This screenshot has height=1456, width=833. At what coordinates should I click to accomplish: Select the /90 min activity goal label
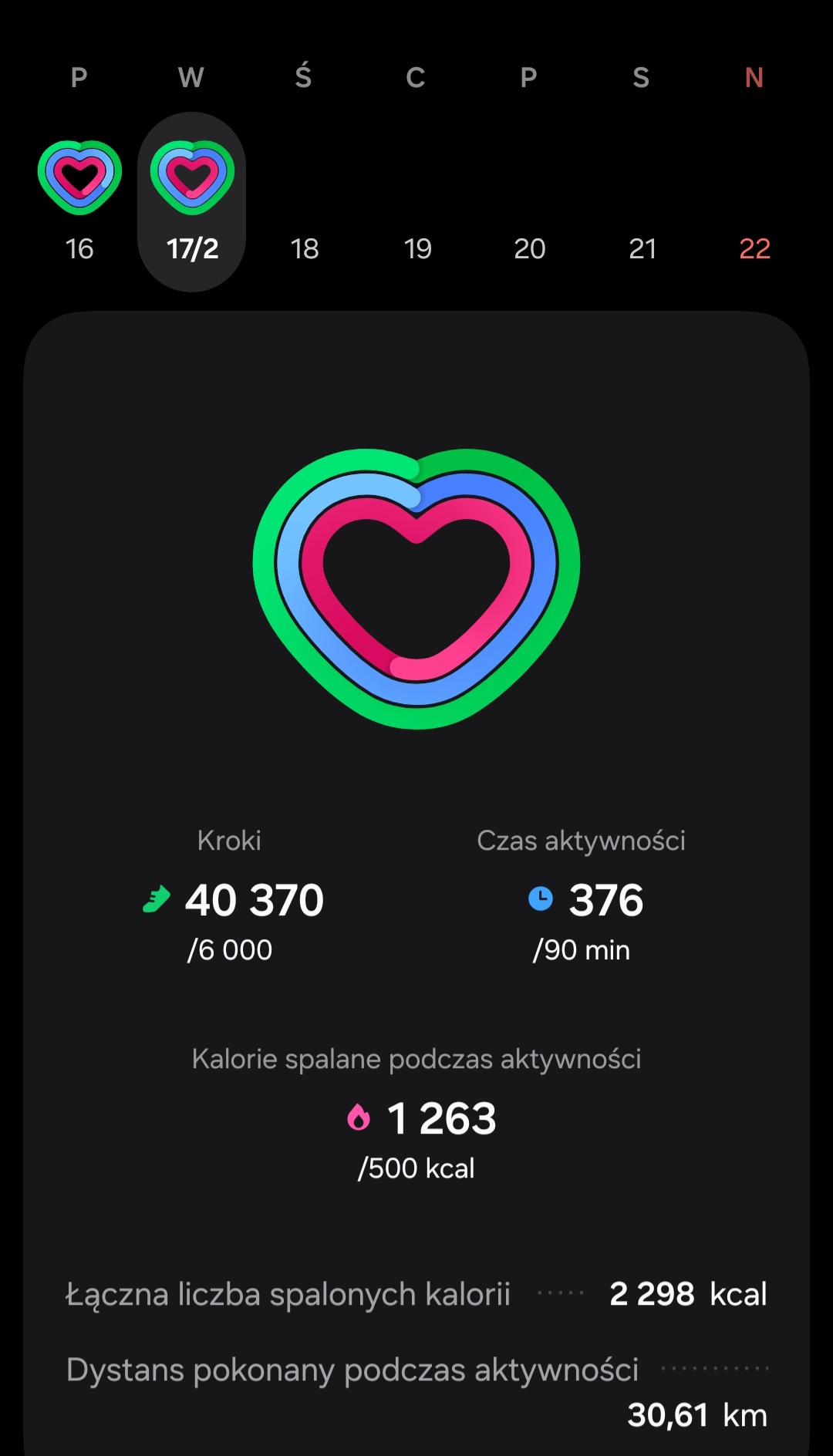[582, 949]
